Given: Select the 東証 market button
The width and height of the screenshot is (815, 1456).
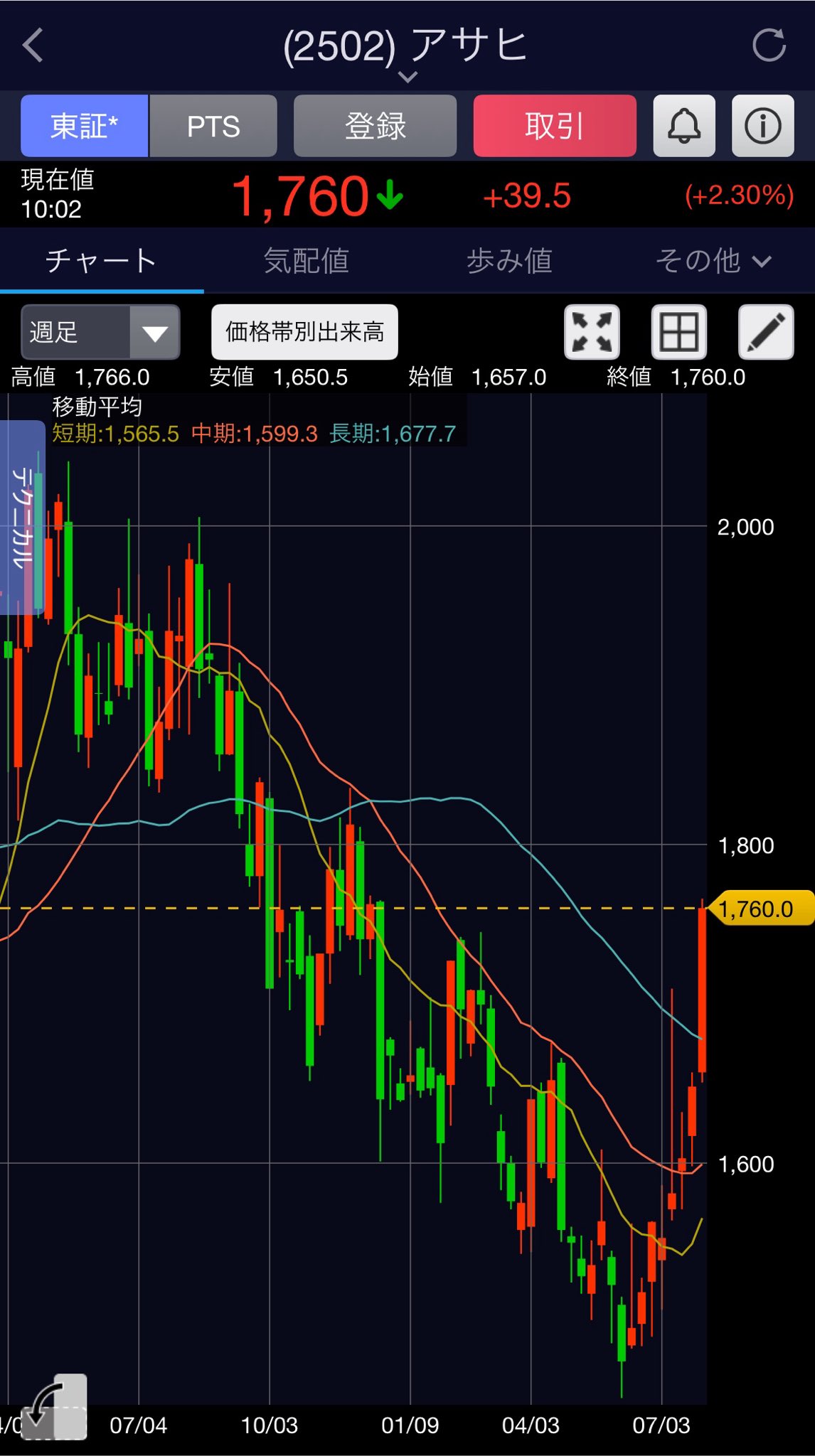Looking at the screenshot, I should click(85, 126).
